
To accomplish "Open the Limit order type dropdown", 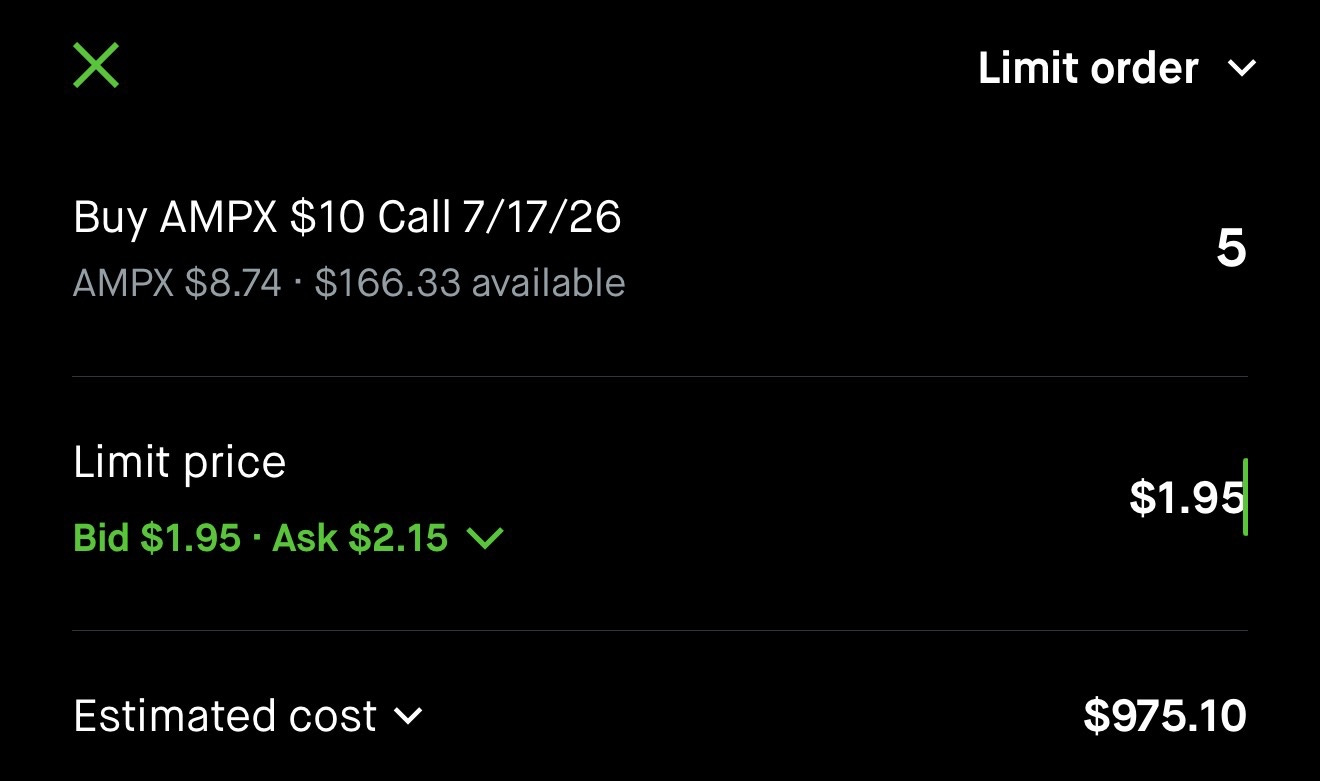I will tap(1116, 68).
